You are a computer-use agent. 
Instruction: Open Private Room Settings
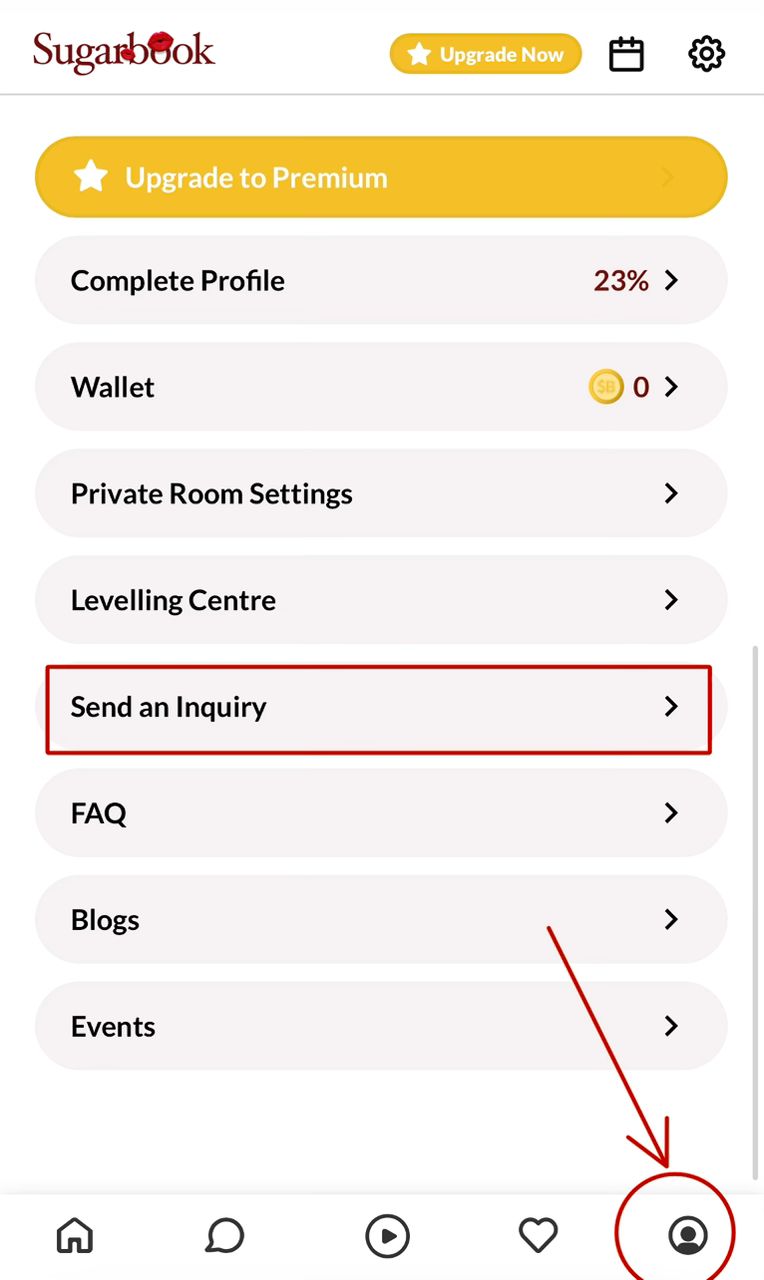click(x=381, y=494)
